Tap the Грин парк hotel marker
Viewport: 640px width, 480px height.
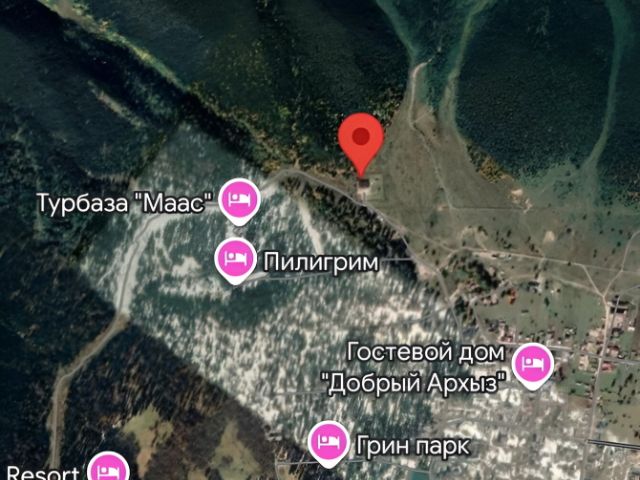pyautogui.click(x=327, y=441)
